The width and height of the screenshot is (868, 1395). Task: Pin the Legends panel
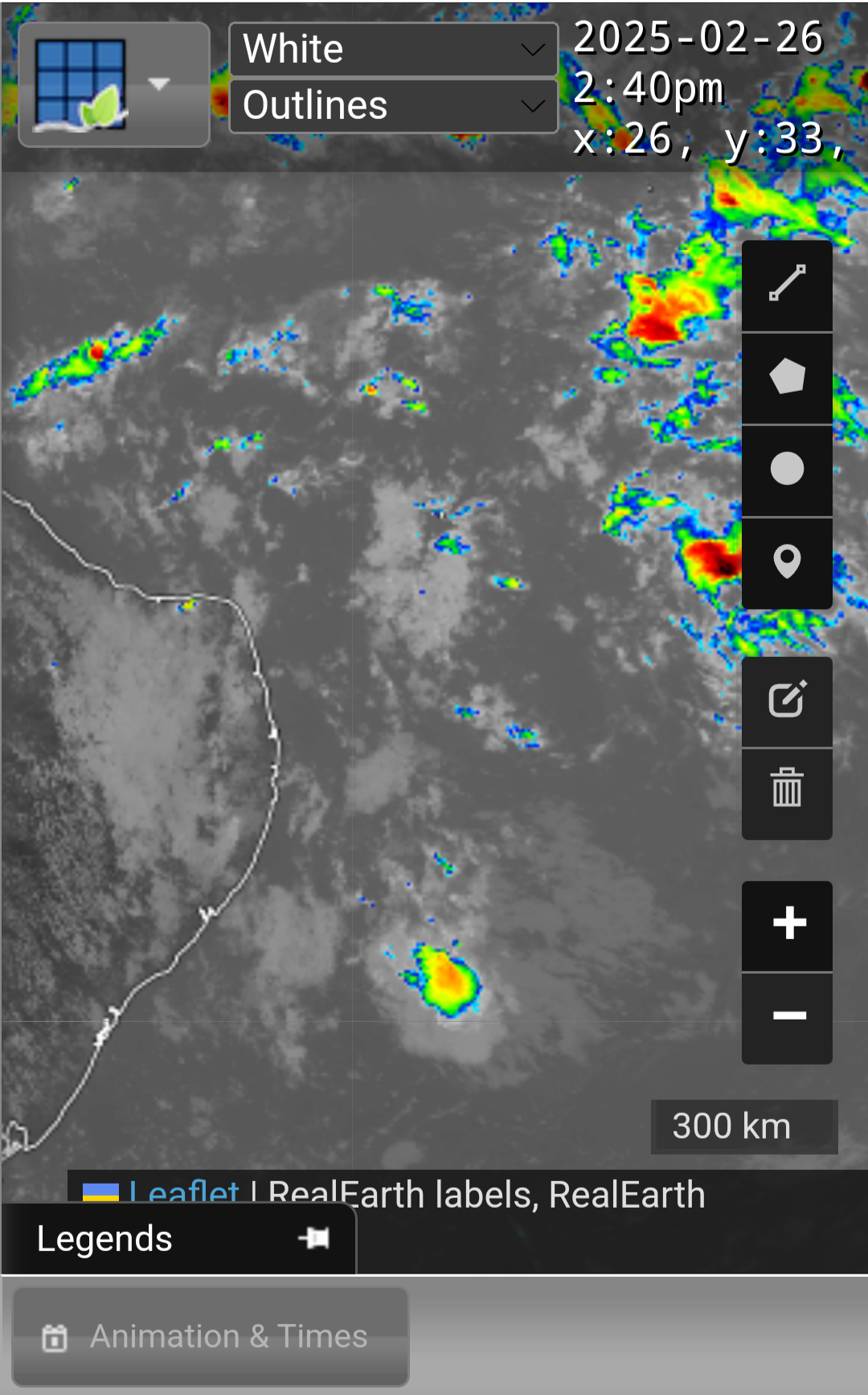click(x=314, y=1238)
